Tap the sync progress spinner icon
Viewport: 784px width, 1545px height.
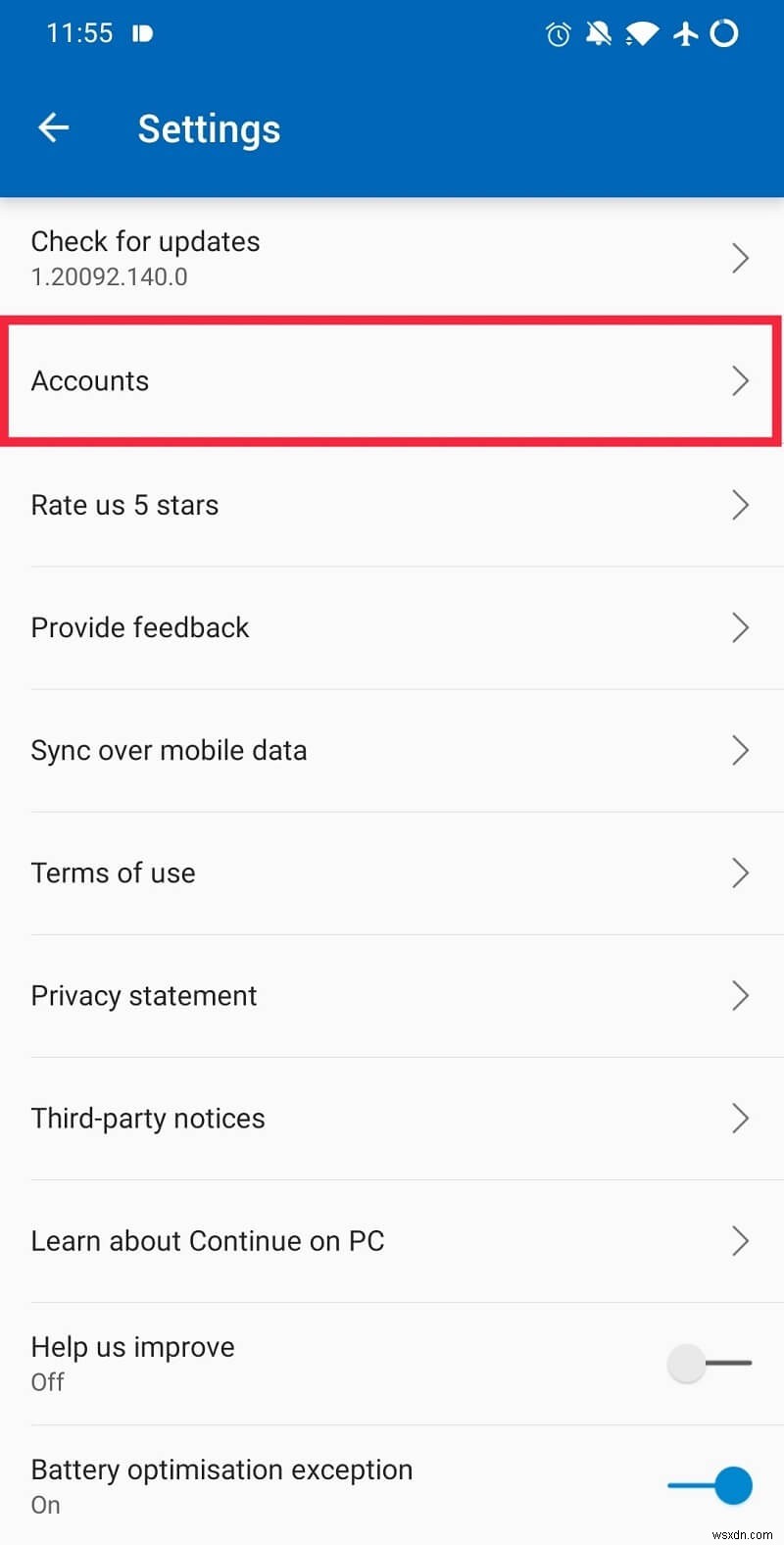pyautogui.click(x=725, y=33)
